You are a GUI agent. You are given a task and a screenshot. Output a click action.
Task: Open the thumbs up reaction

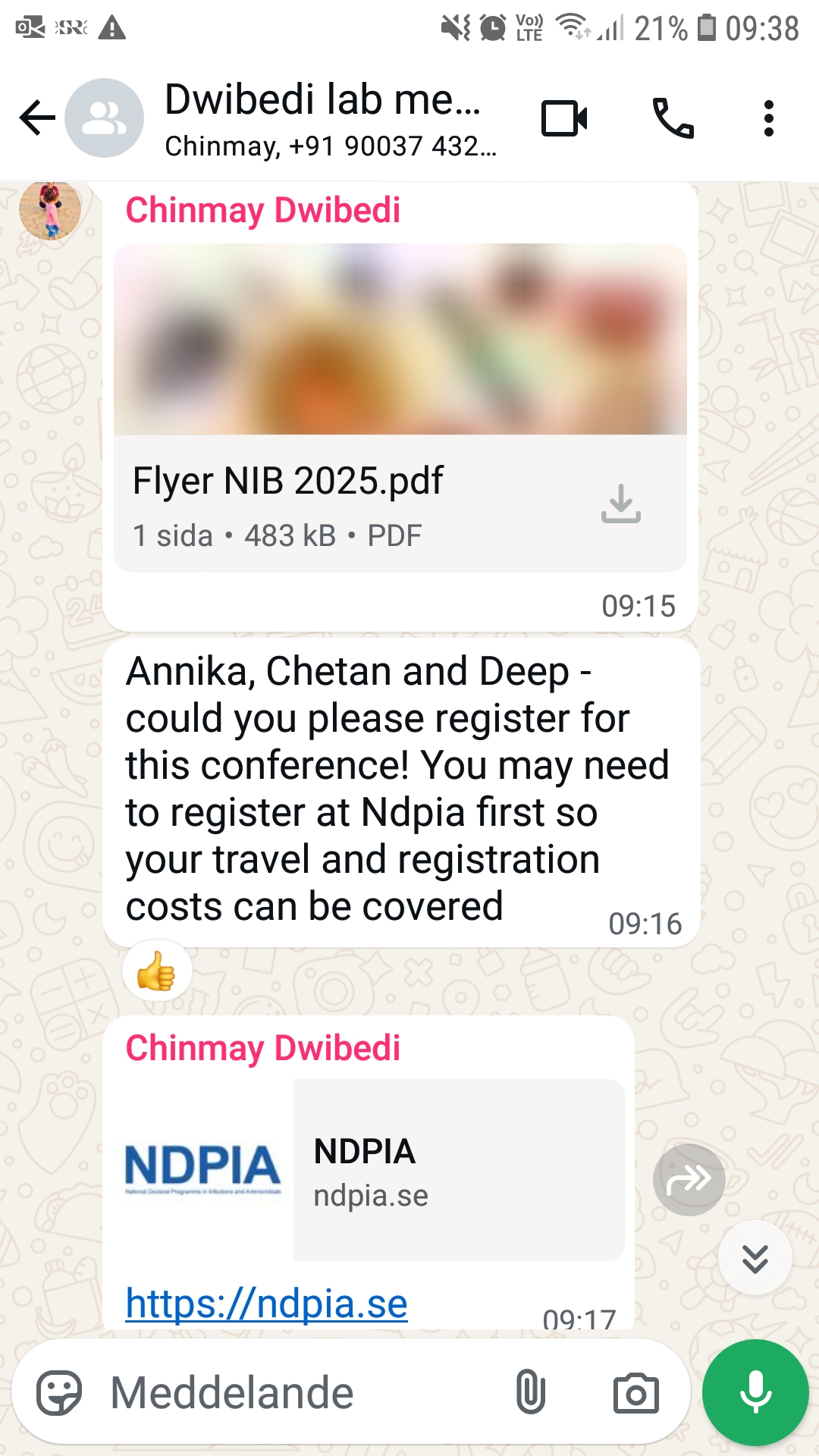[x=157, y=971]
